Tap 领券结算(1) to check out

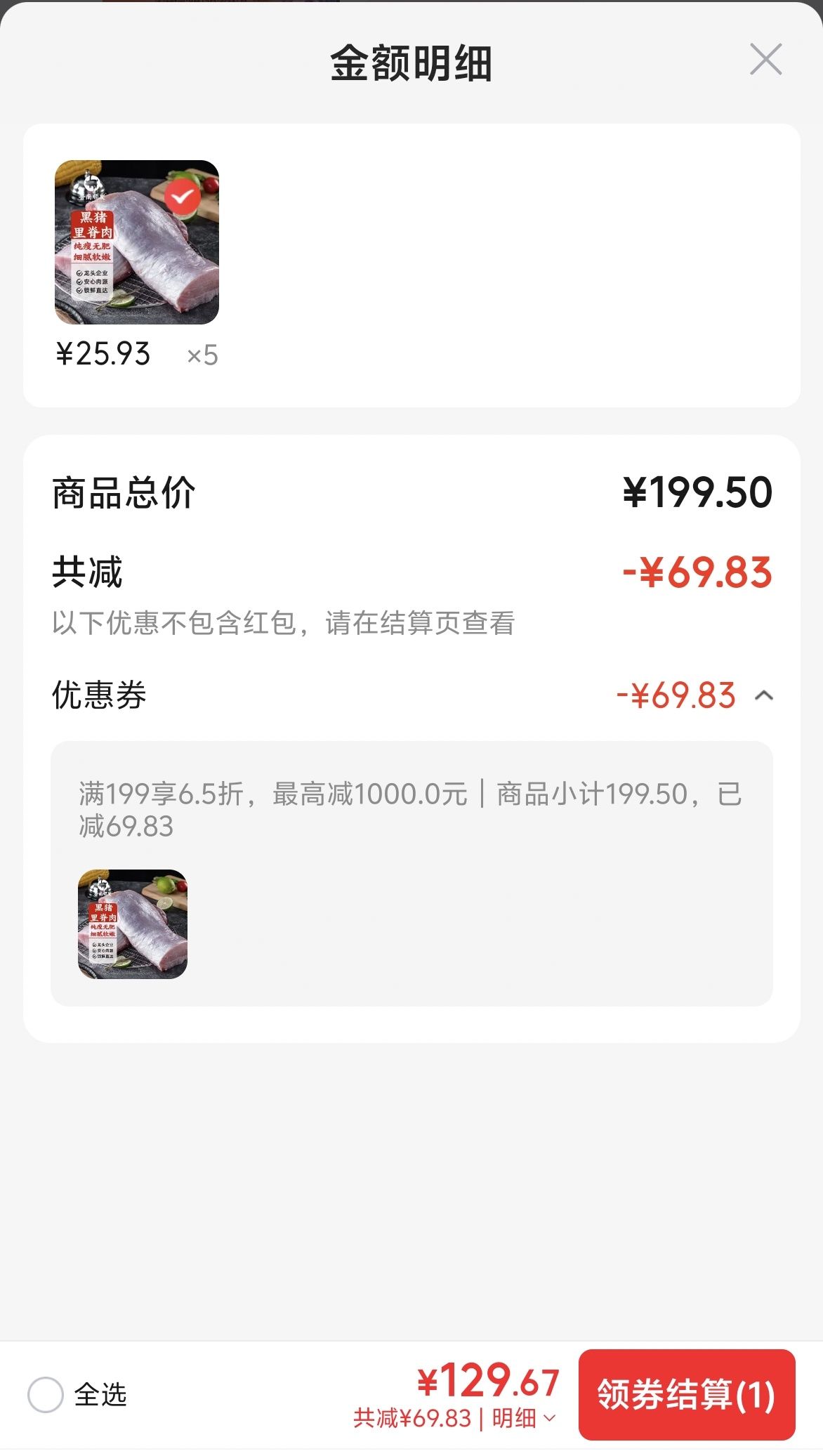687,1394
